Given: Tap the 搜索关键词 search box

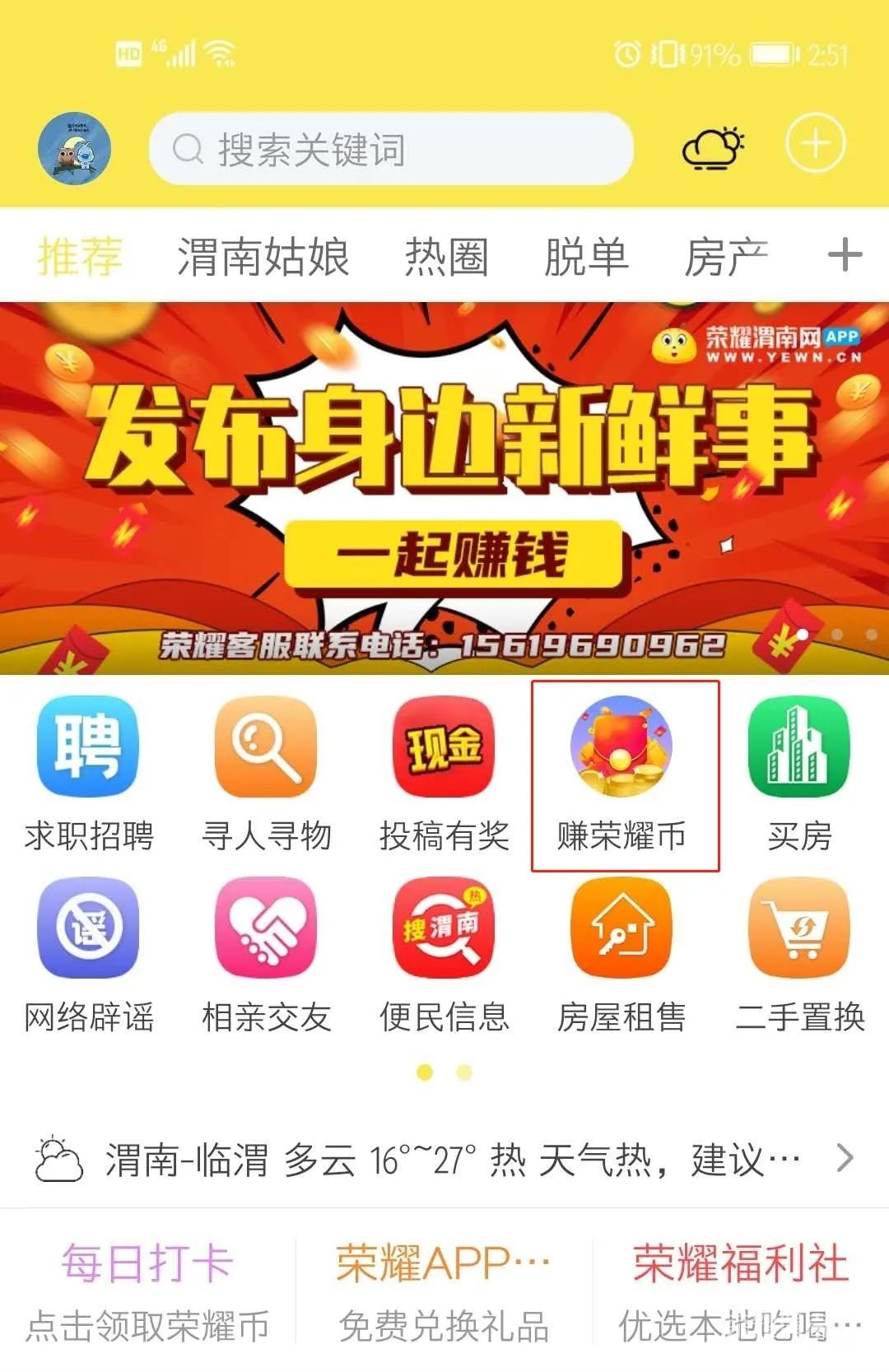Looking at the screenshot, I should pyautogui.click(x=391, y=149).
